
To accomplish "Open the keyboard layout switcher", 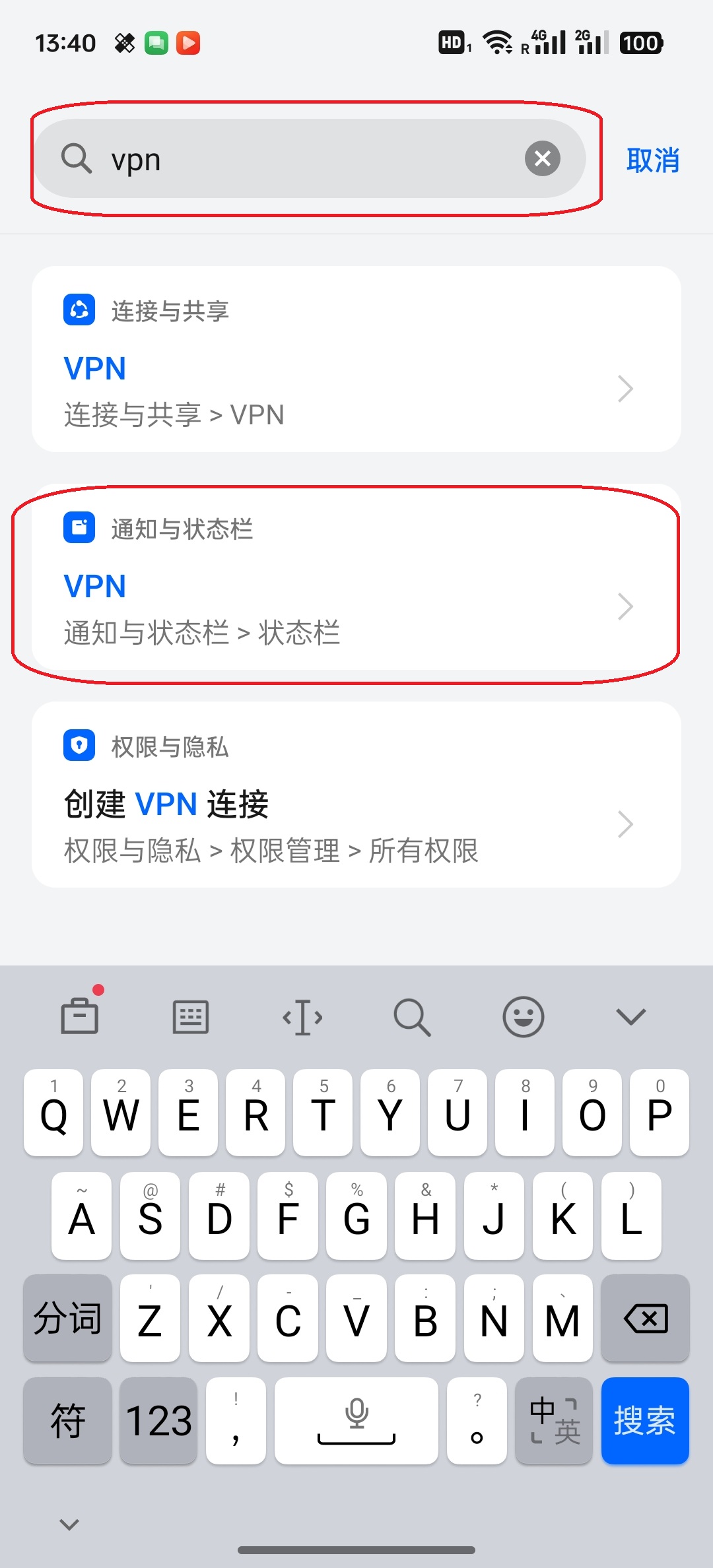I will click(191, 1016).
